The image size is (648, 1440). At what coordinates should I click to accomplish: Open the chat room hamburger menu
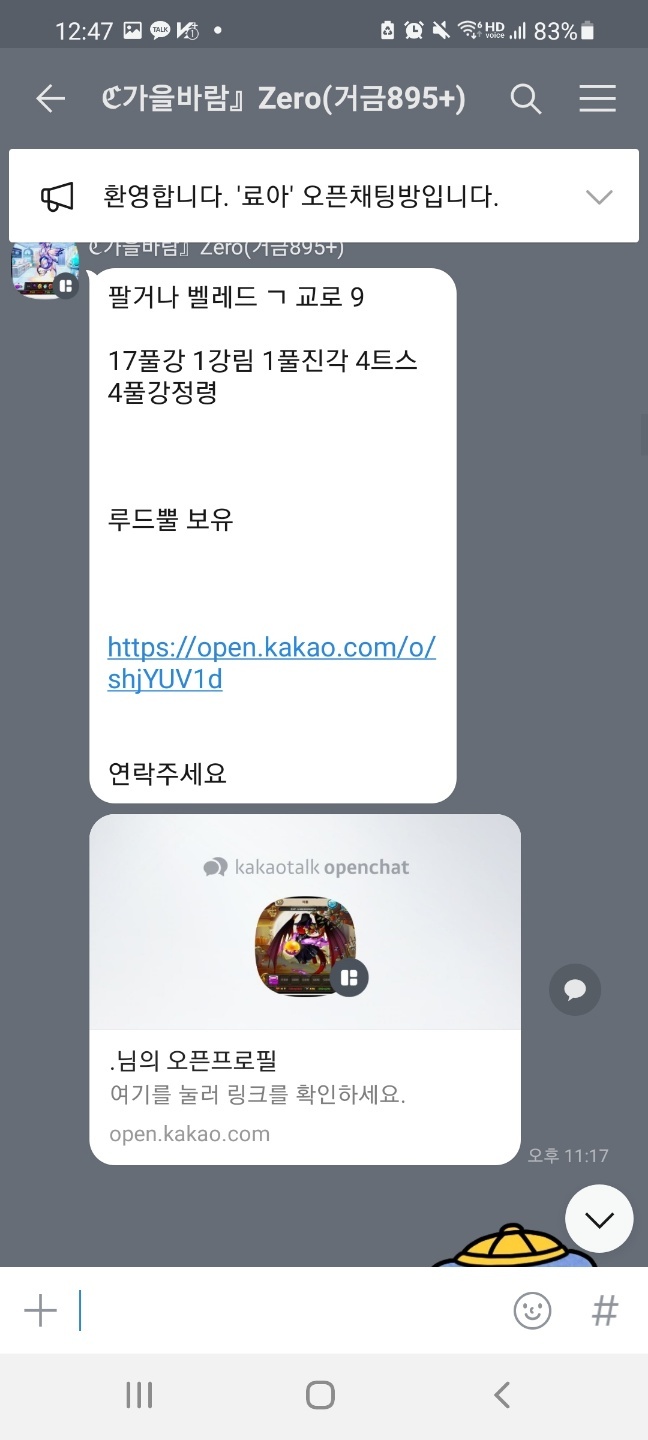(x=597, y=98)
